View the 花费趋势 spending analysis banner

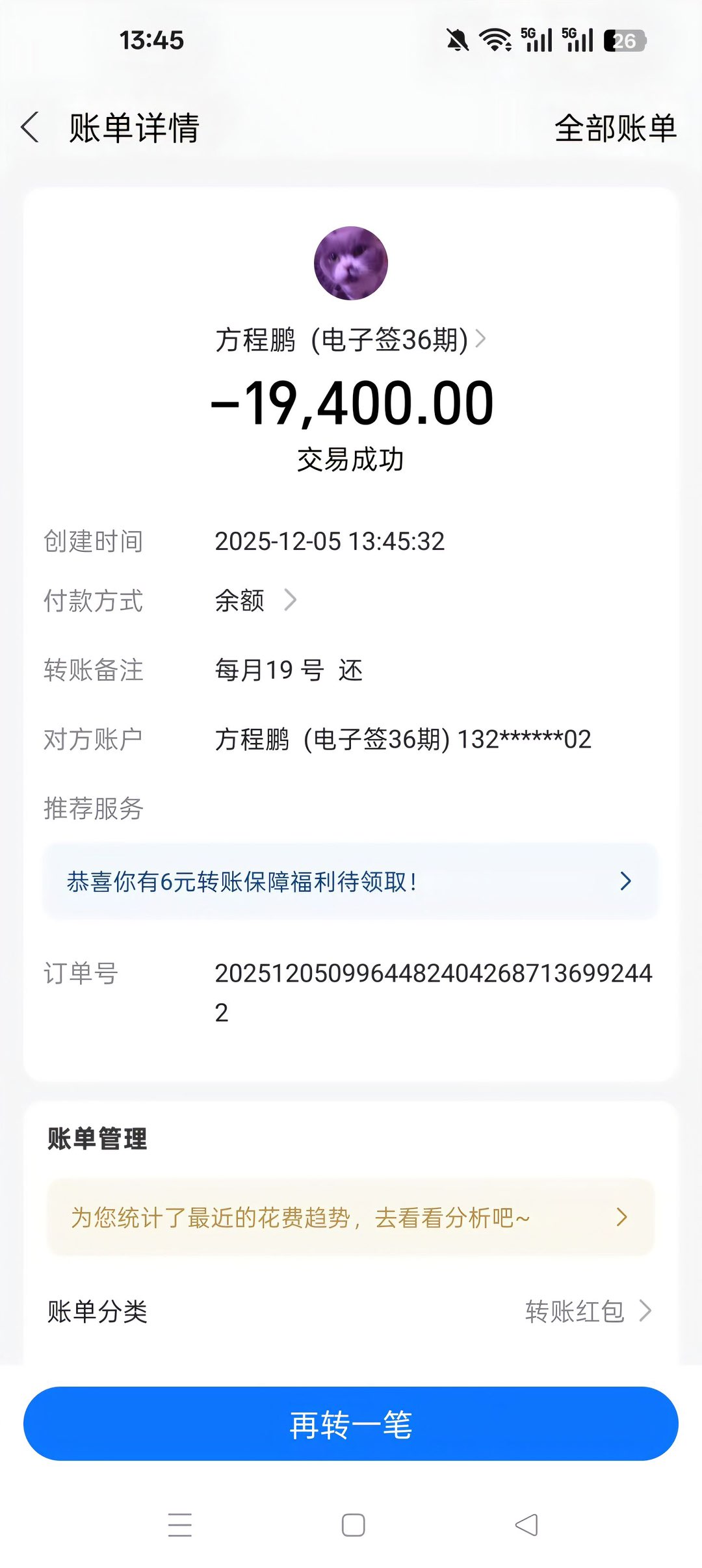351,1217
